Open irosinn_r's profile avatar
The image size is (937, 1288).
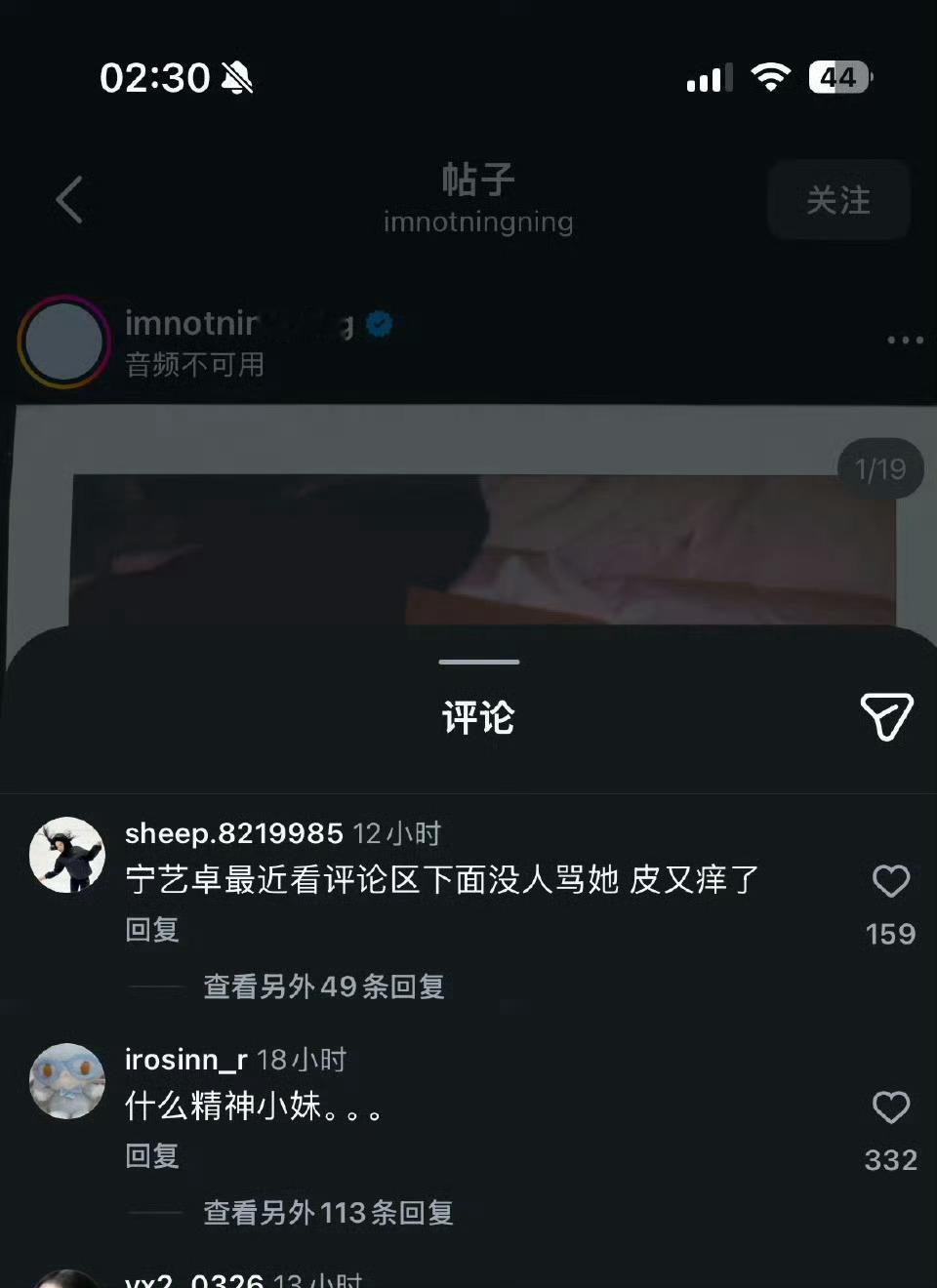66,1081
